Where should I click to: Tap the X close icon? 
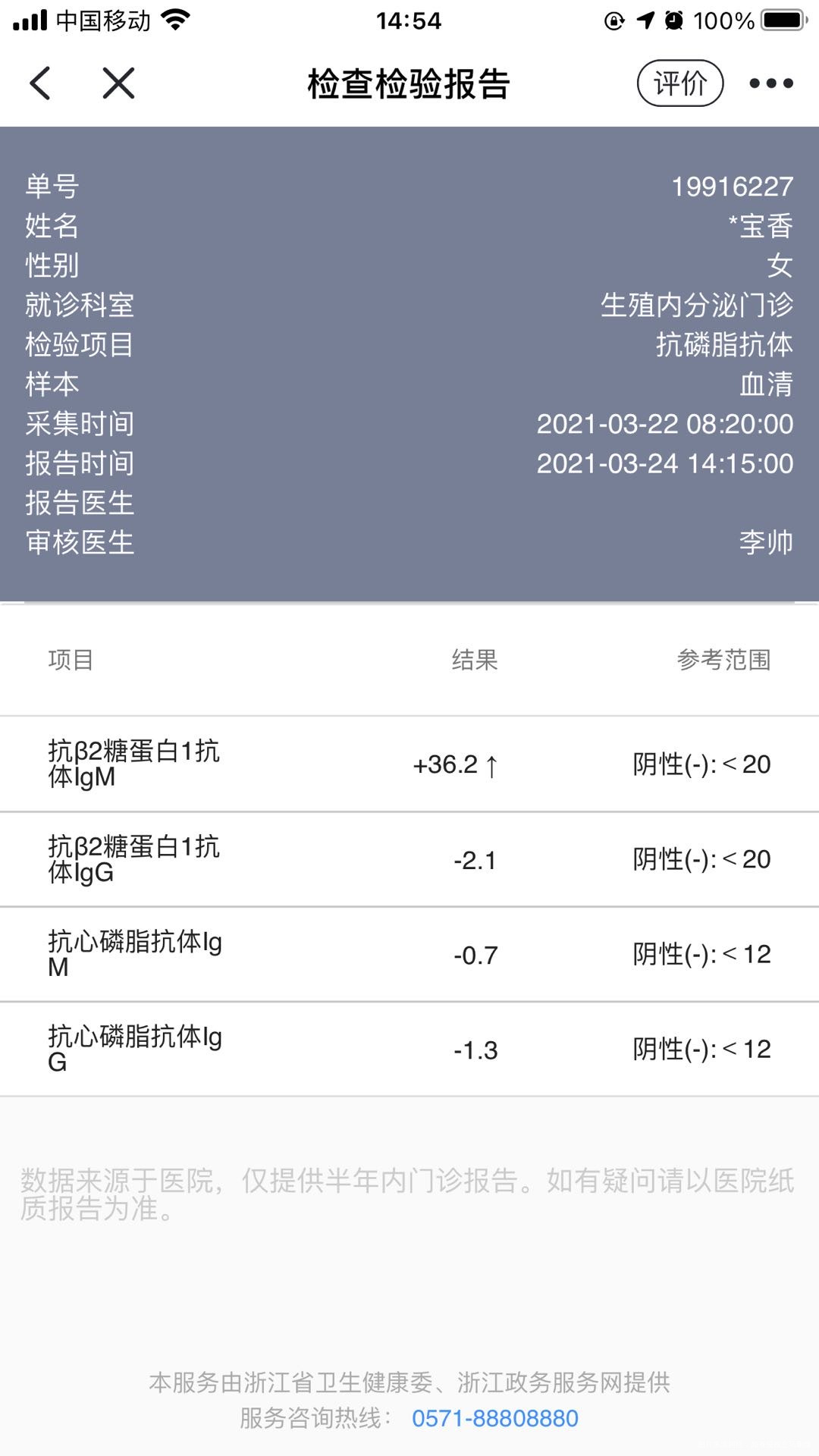pyautogui.click(x=118, y=83)
